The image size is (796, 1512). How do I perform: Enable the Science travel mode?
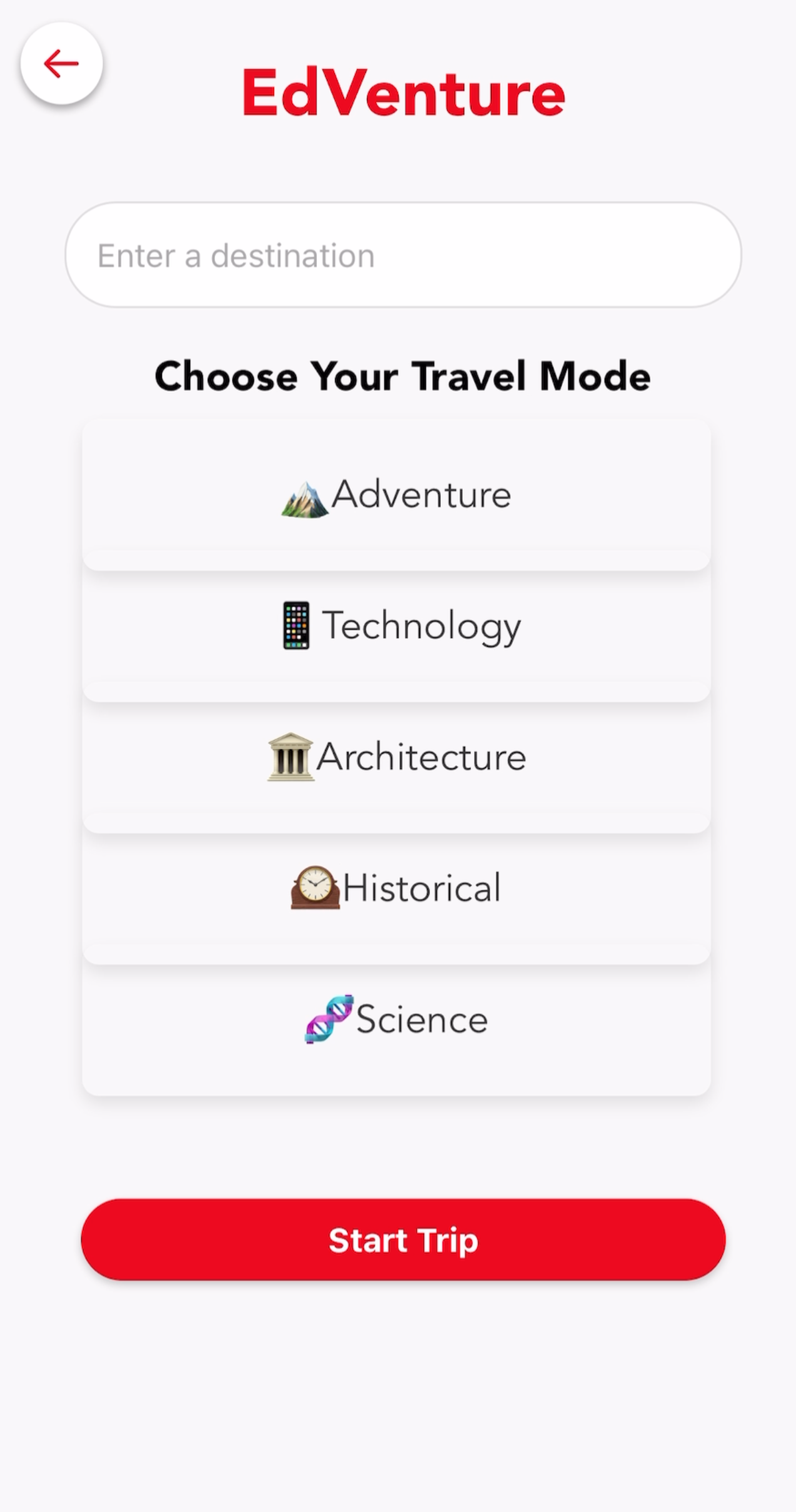pos(398,1018)
